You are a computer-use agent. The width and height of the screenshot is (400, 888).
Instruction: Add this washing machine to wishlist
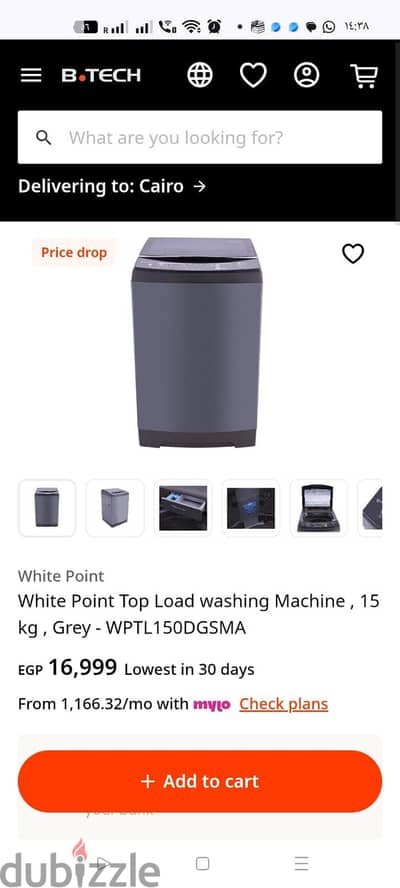point(353,253)
